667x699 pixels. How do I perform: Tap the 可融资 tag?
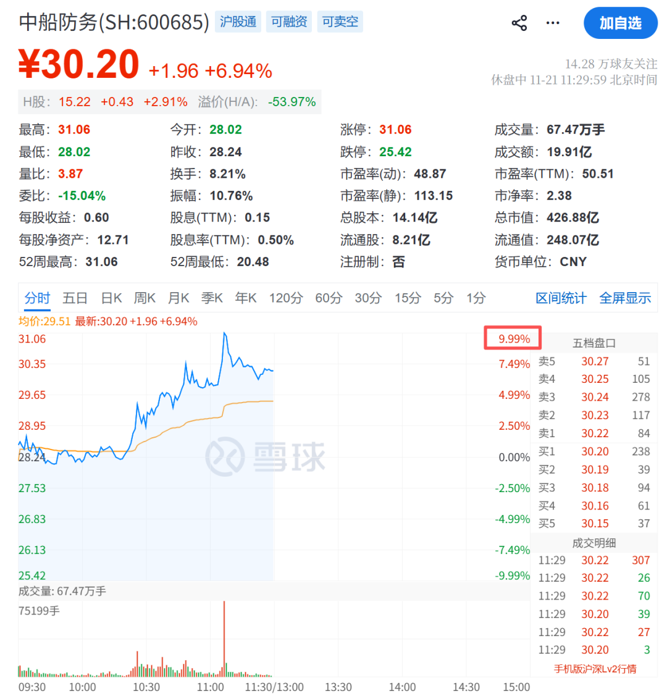pos(288,21)
